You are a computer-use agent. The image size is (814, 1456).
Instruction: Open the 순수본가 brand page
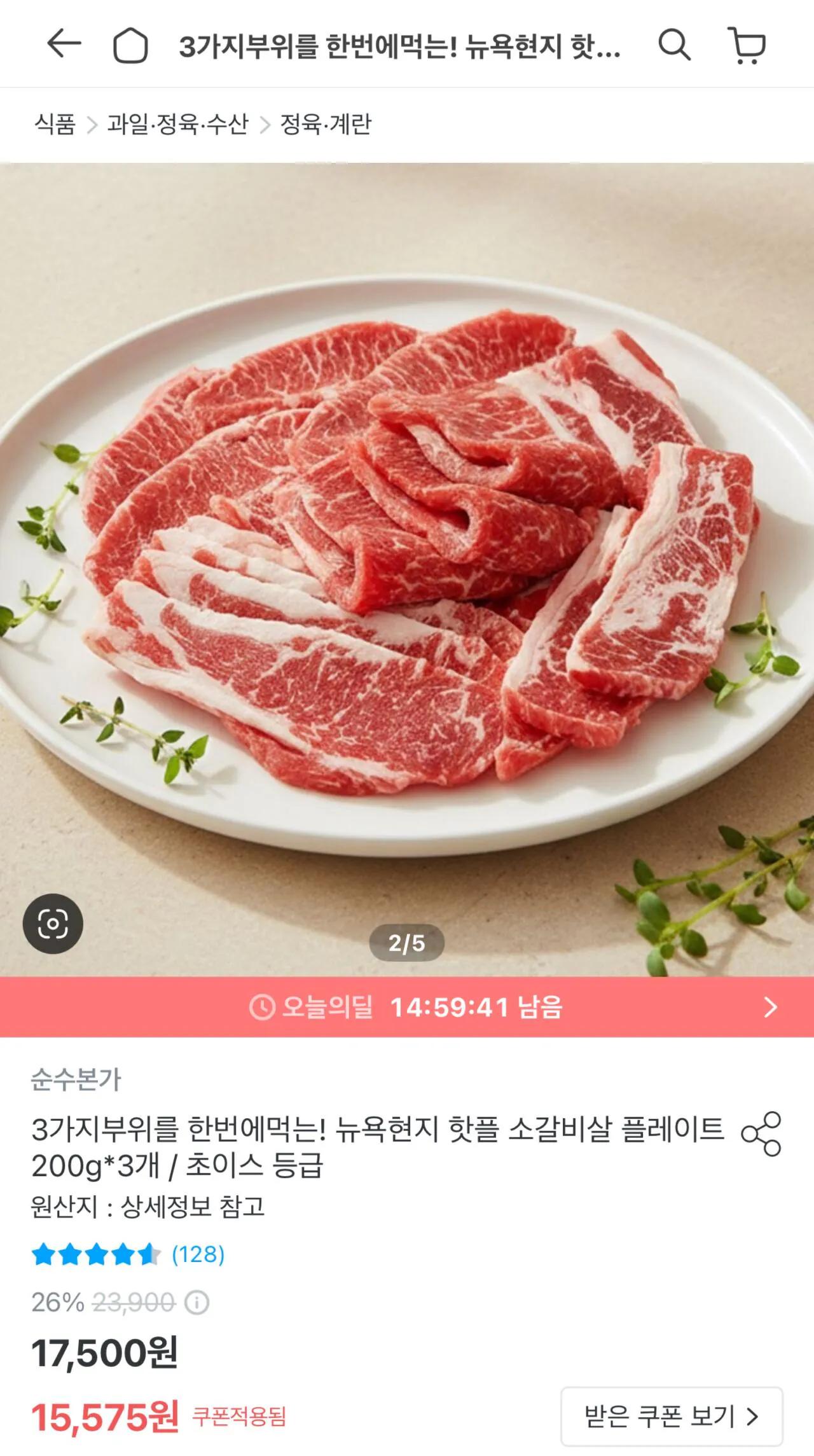76,1079
